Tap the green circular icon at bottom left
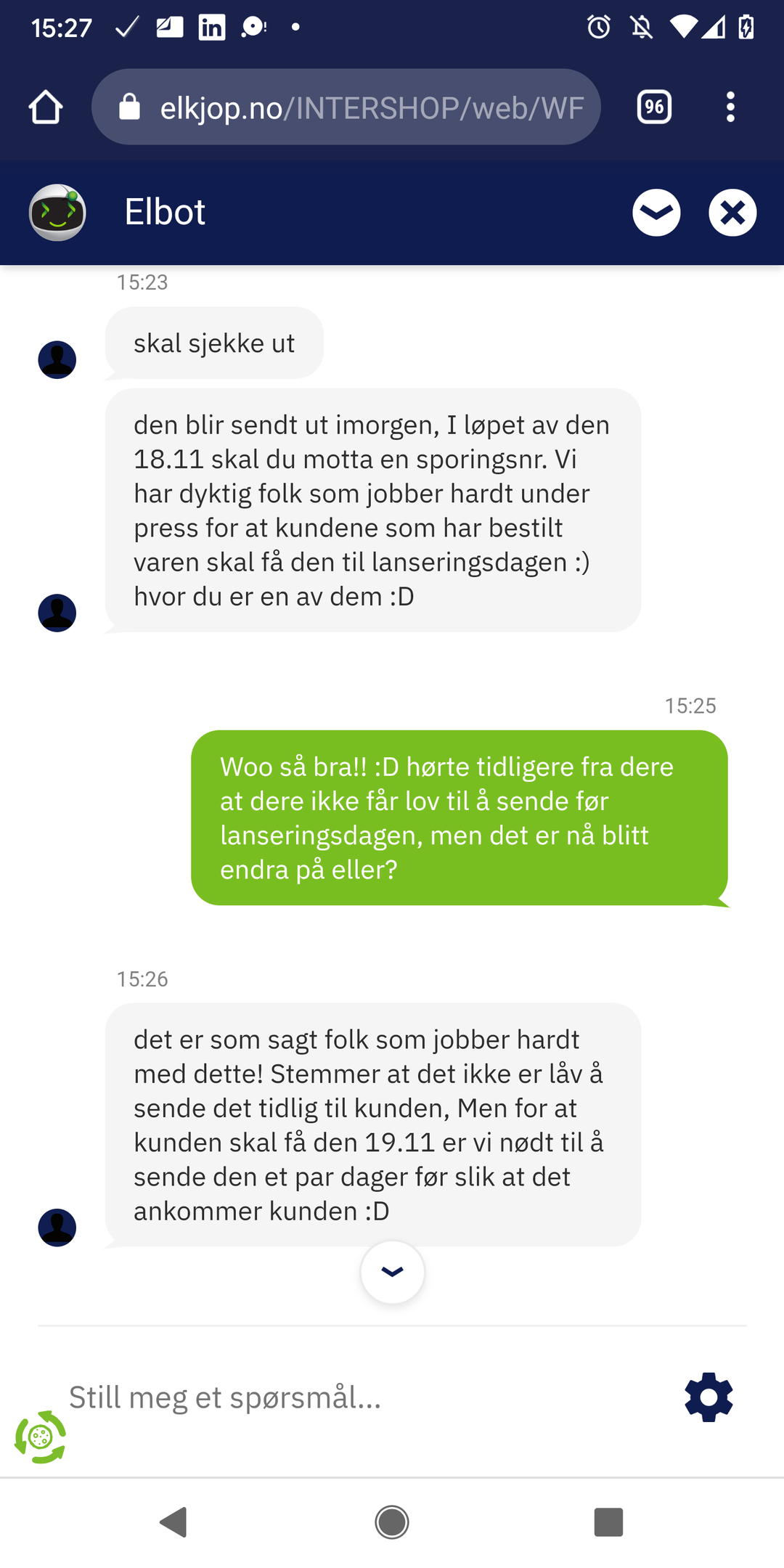The height and width of the screenshot is (1568, 784). click(41, 1437)
